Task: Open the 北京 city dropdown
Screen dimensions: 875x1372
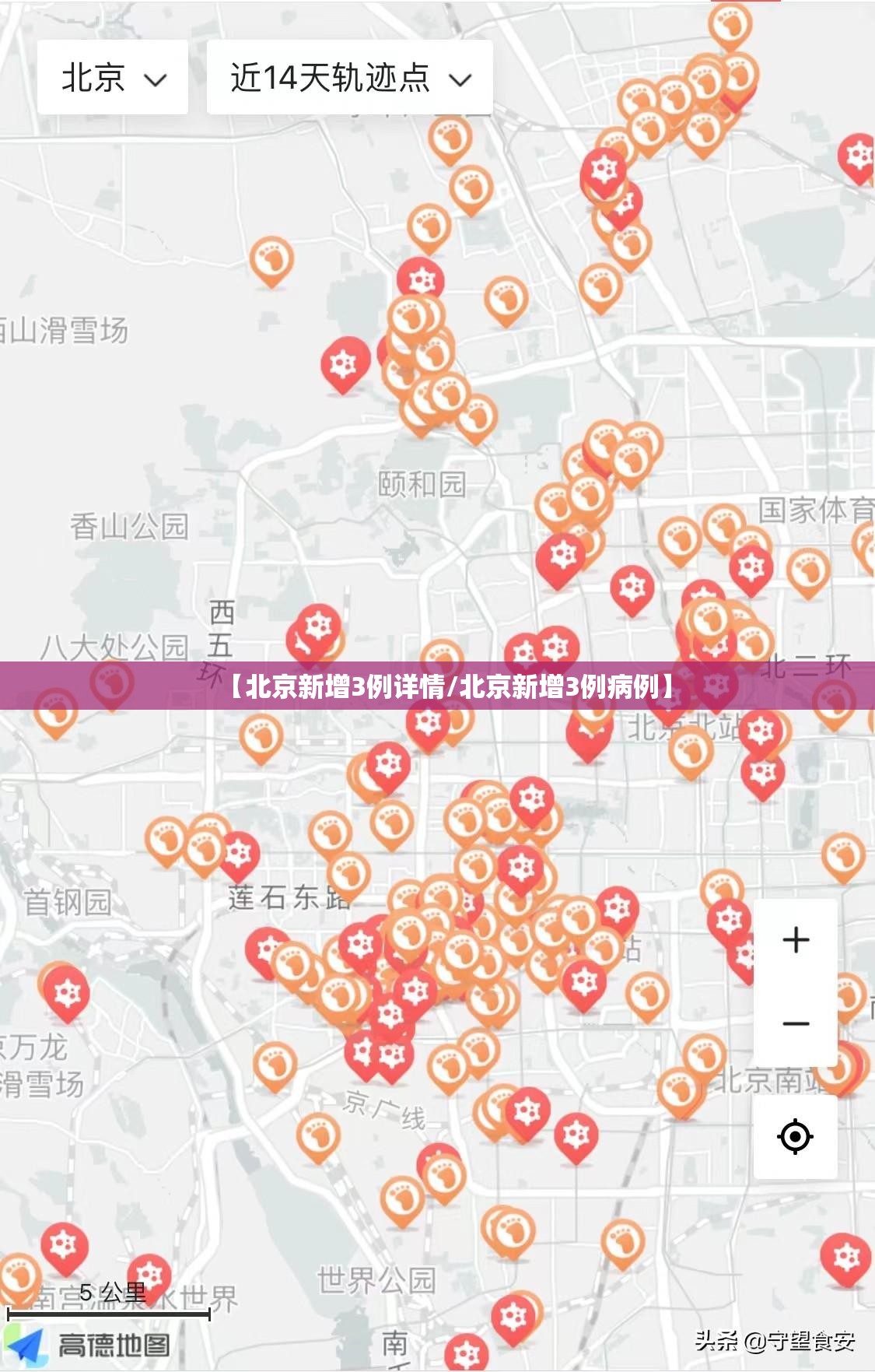Action: [113, 78]
